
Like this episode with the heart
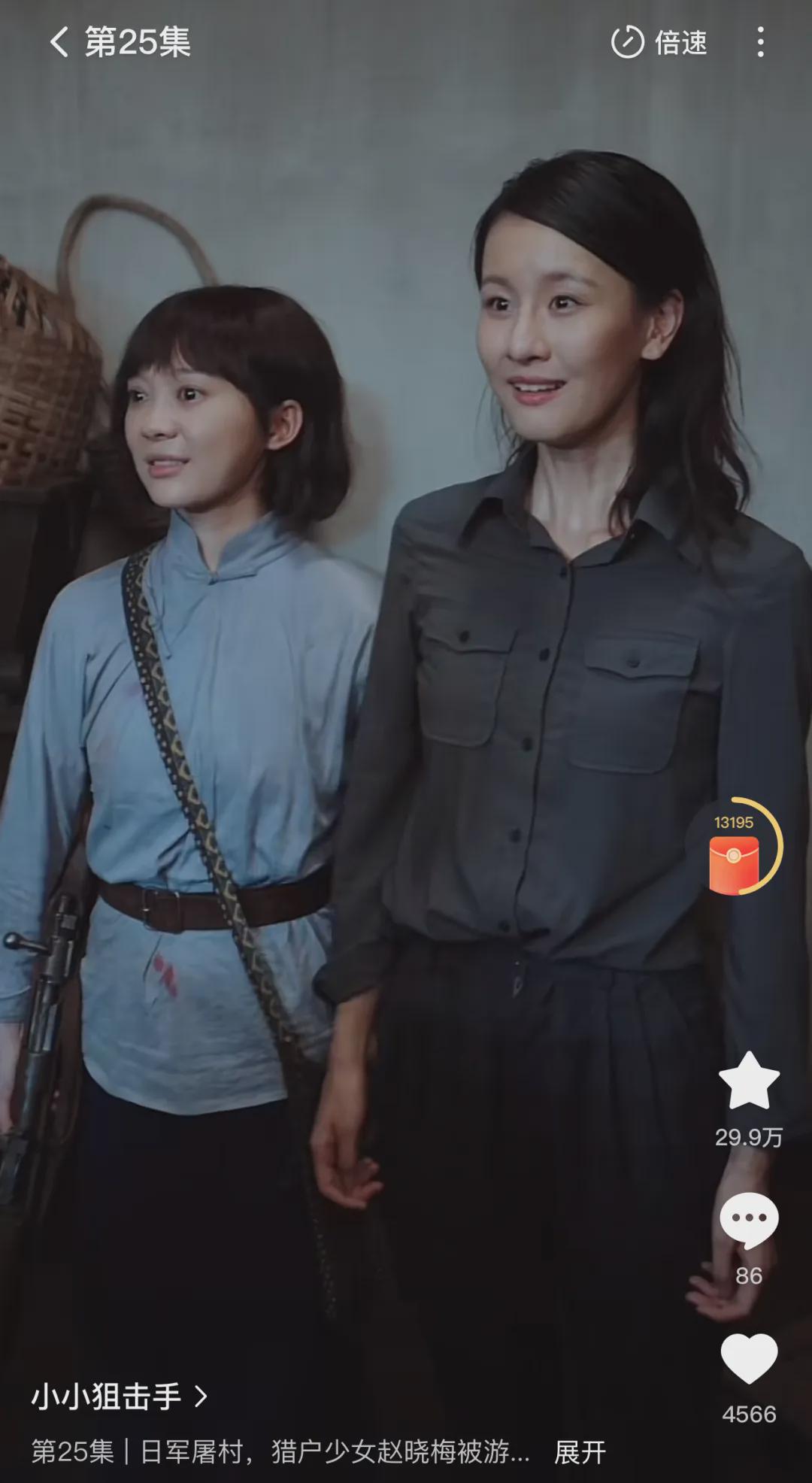pos(749,1359)
